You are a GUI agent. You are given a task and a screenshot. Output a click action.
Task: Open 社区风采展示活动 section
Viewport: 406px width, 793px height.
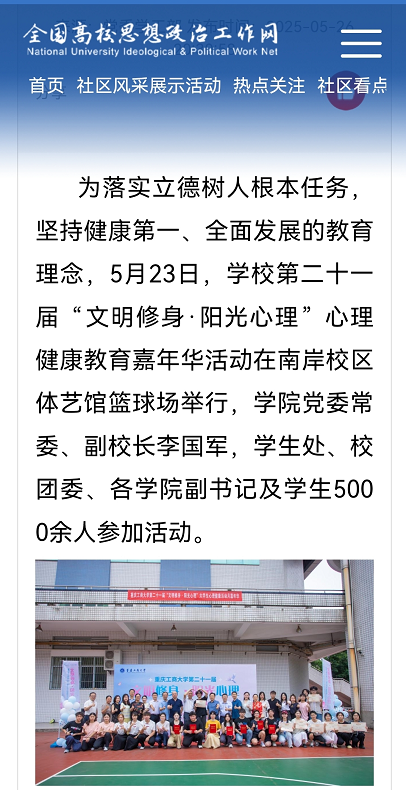(x=149, y=85)
